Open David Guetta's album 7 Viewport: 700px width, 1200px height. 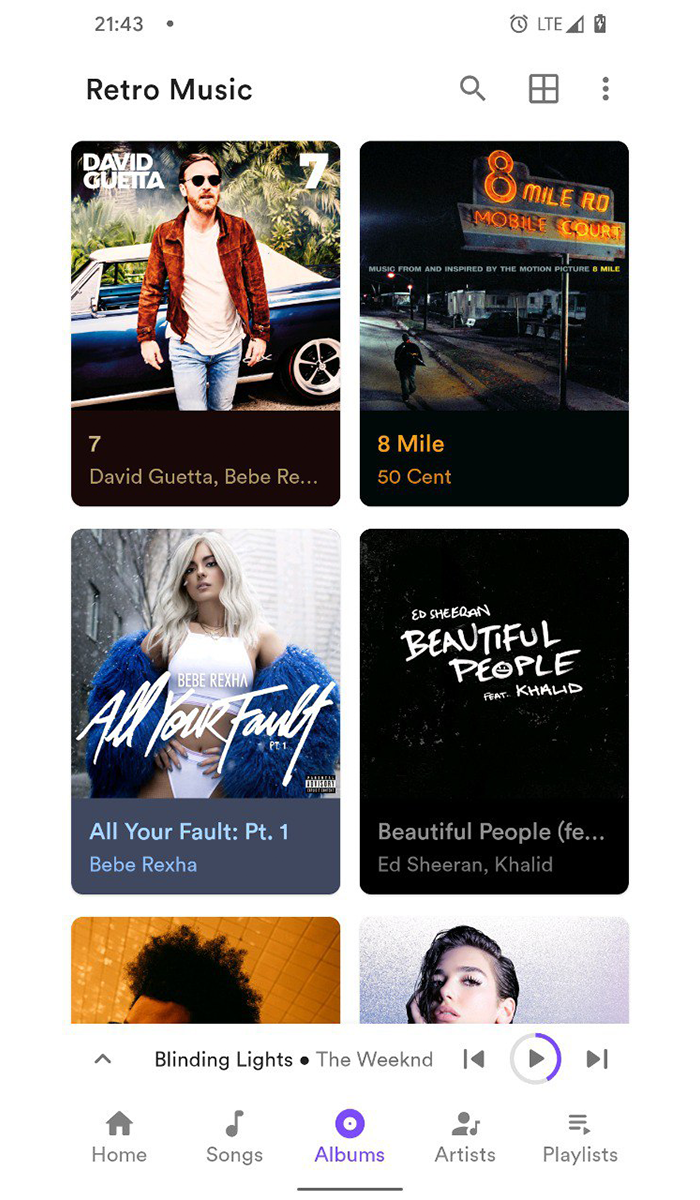pos(206,322)
